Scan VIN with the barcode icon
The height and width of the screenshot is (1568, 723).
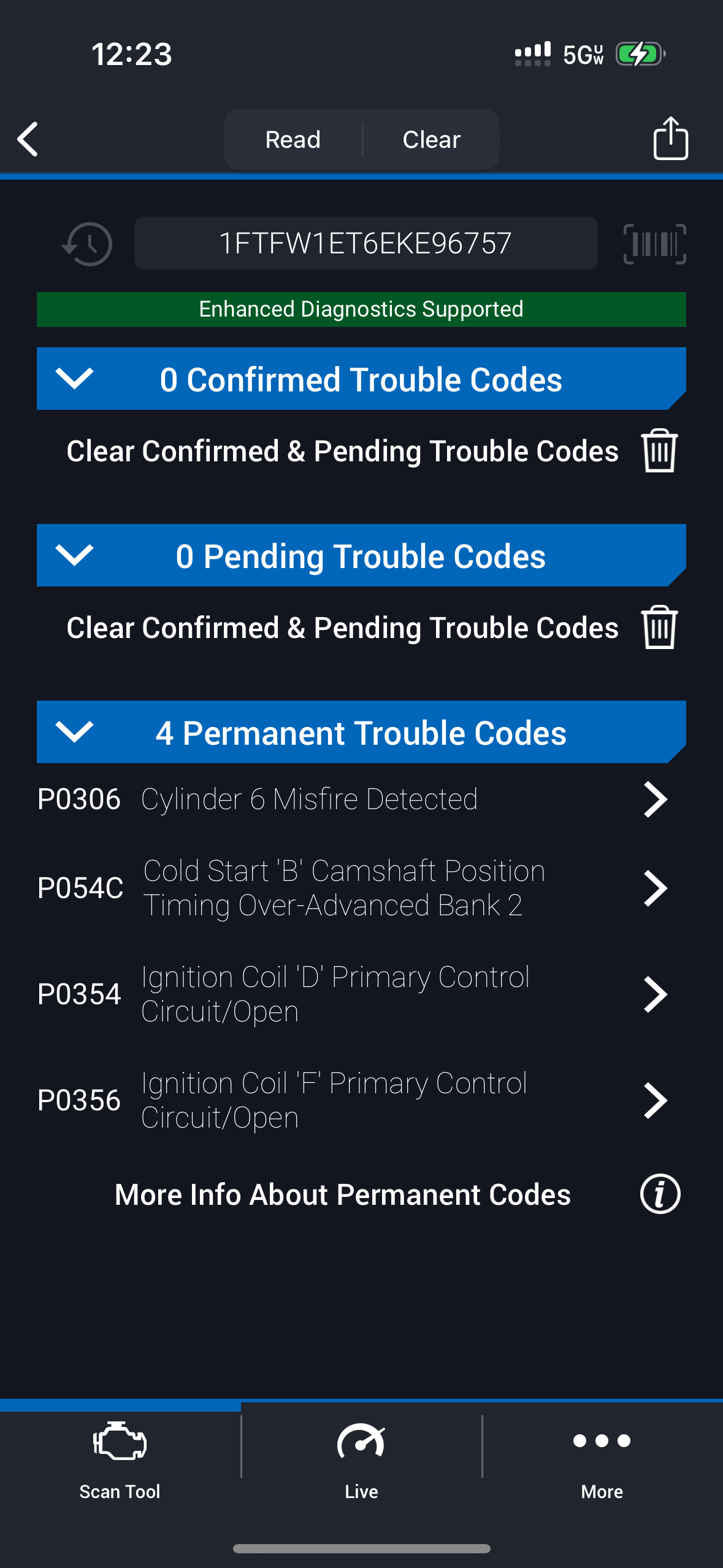[654, 244]
